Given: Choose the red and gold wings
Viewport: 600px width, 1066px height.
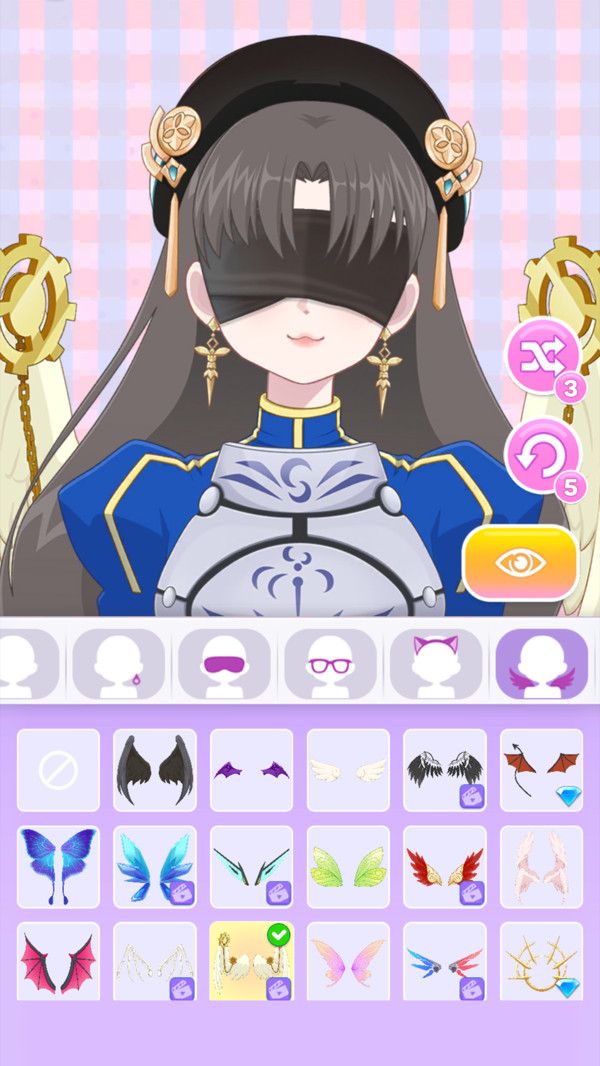Looking at the screenshot, I should click(444, 866).
